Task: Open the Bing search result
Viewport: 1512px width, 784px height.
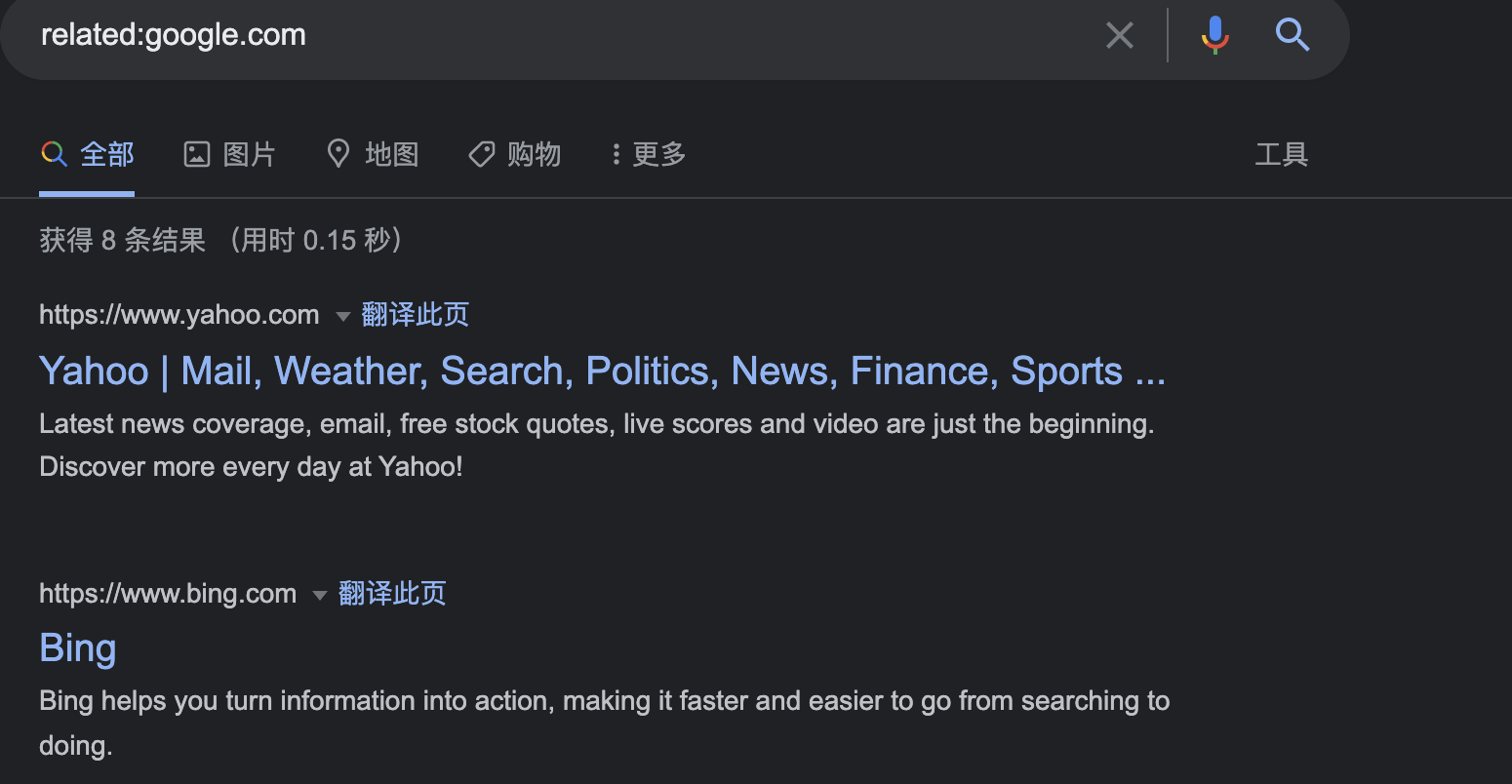Action: (78, 648)
